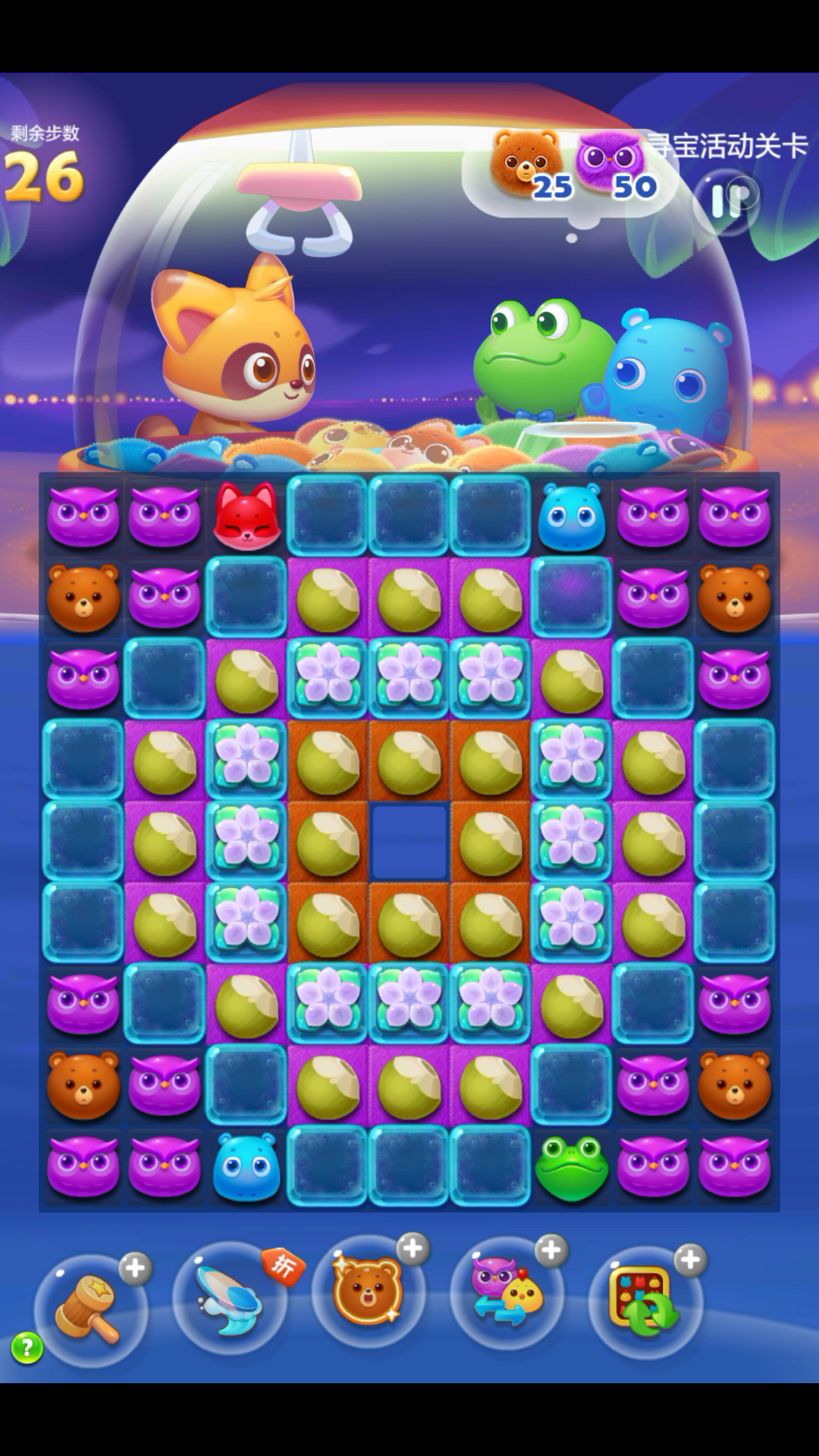
Task: Pause the game
Action: coord(726,199)
